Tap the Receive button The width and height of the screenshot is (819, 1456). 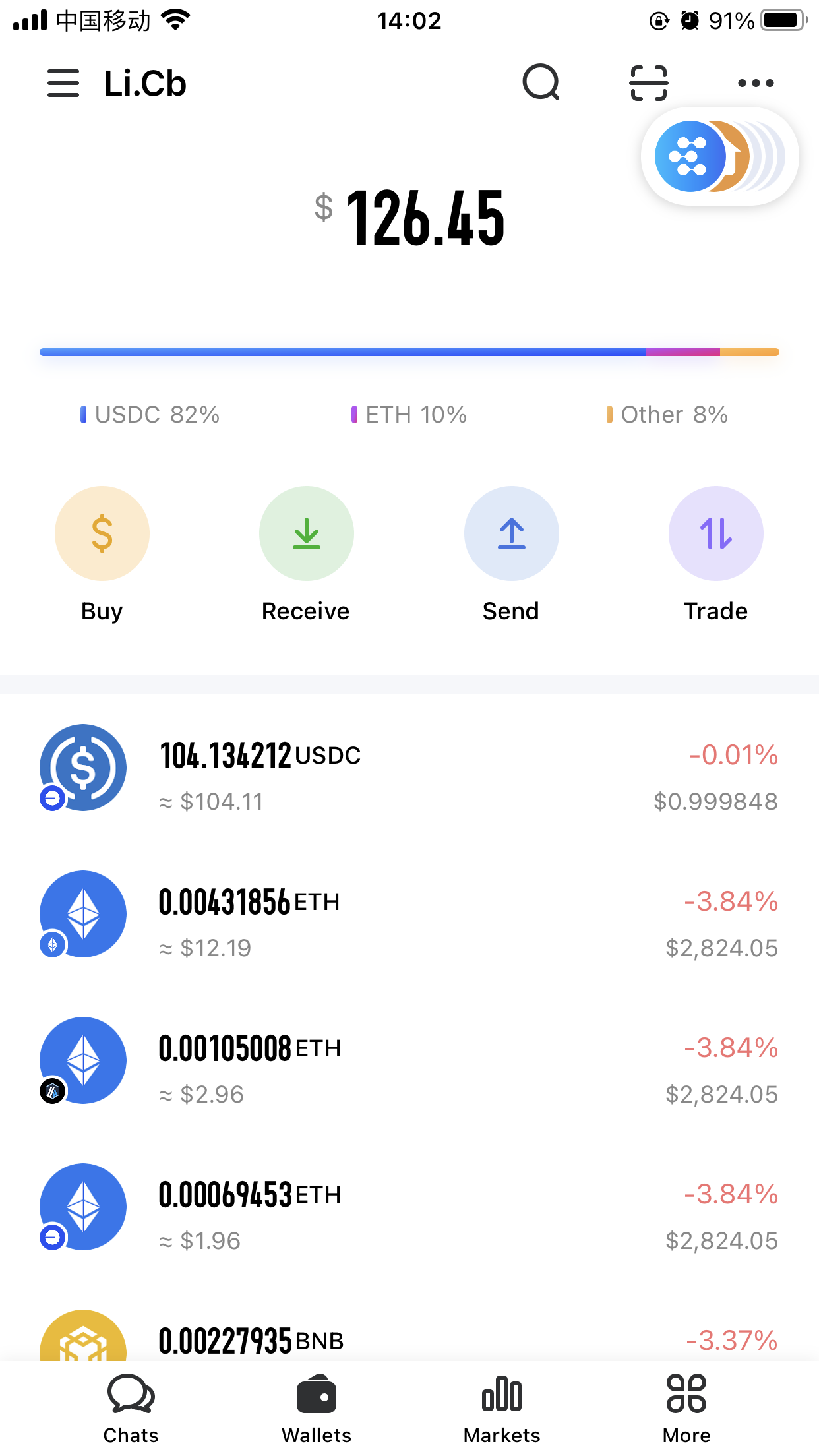click(x=307, y=534)
